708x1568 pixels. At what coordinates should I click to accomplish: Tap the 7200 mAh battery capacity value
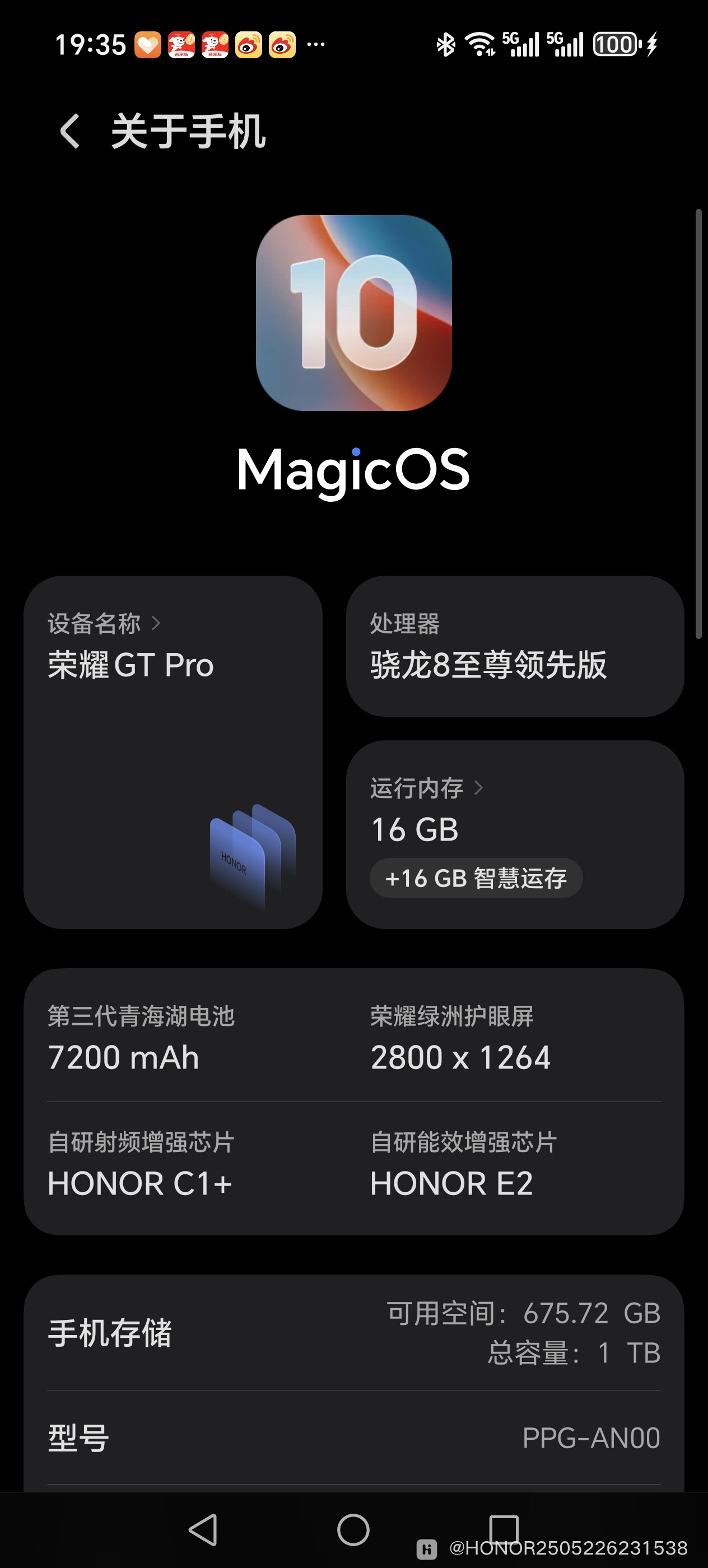point(123,1057)
